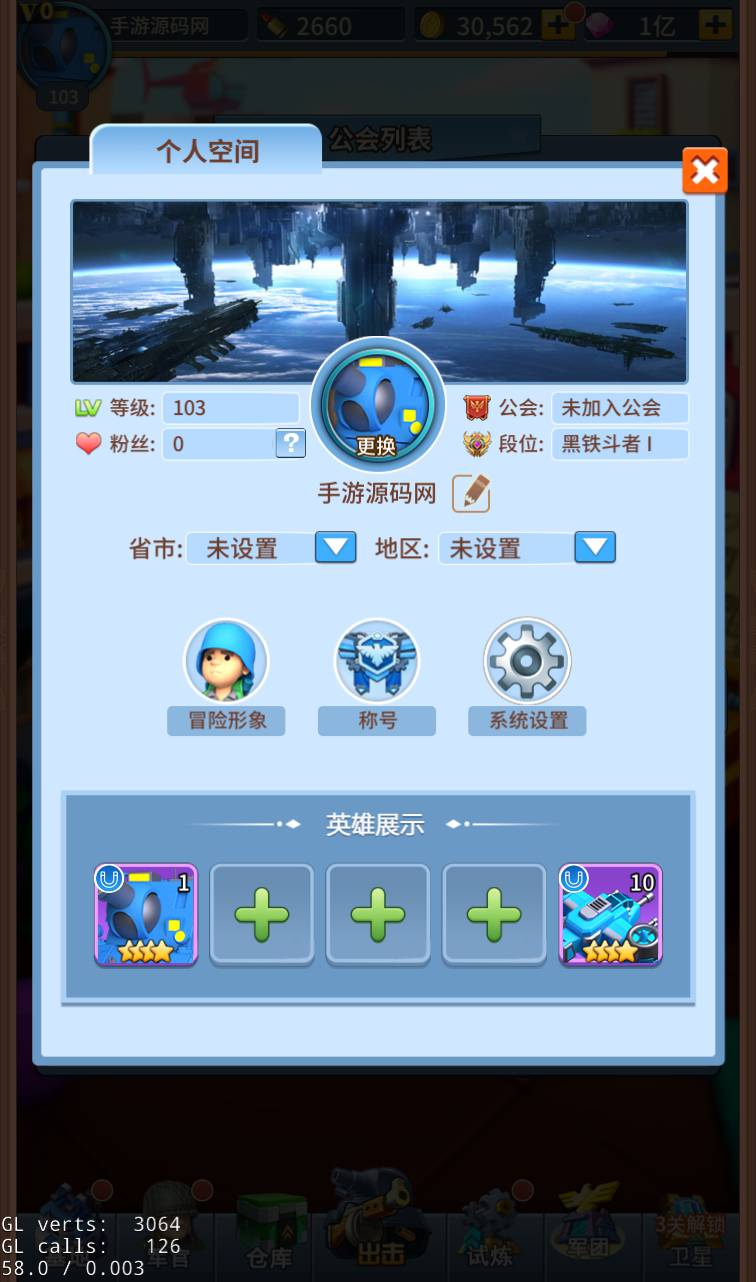Select the level 10 hero card
The height and width of the screenshot is (1282, 756).
[x=610, y=915]
